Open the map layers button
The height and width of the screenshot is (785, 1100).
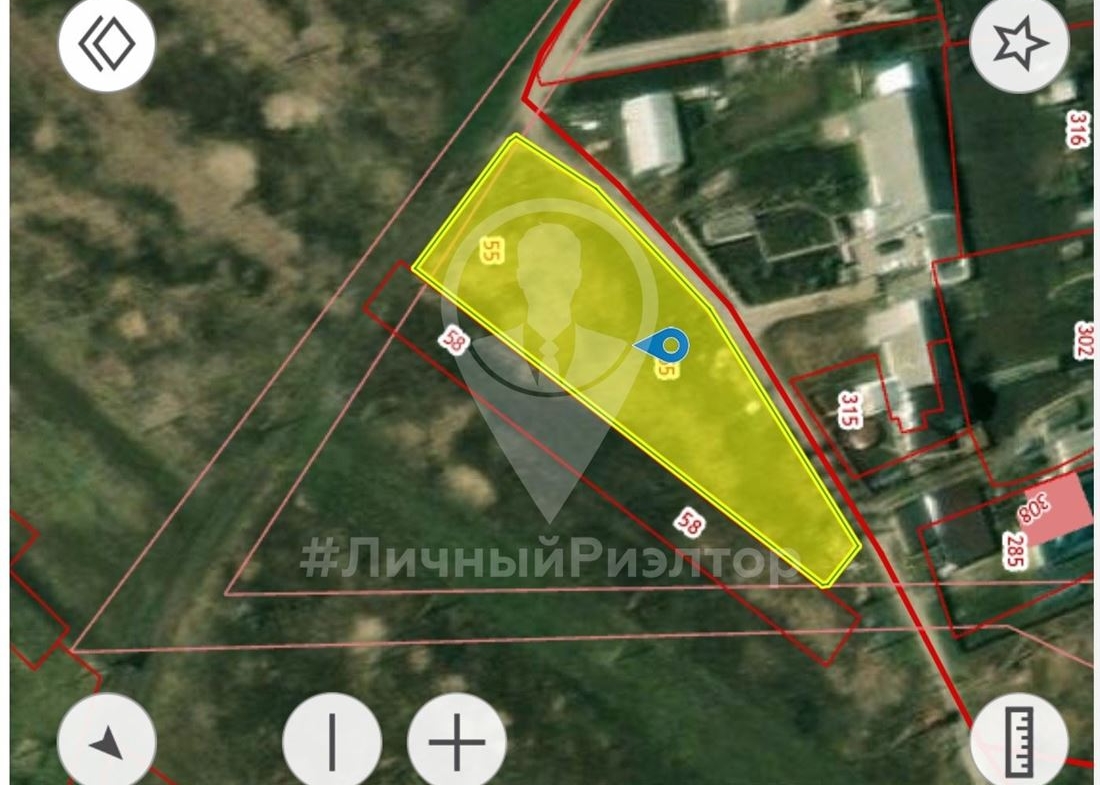coord(106,45)
